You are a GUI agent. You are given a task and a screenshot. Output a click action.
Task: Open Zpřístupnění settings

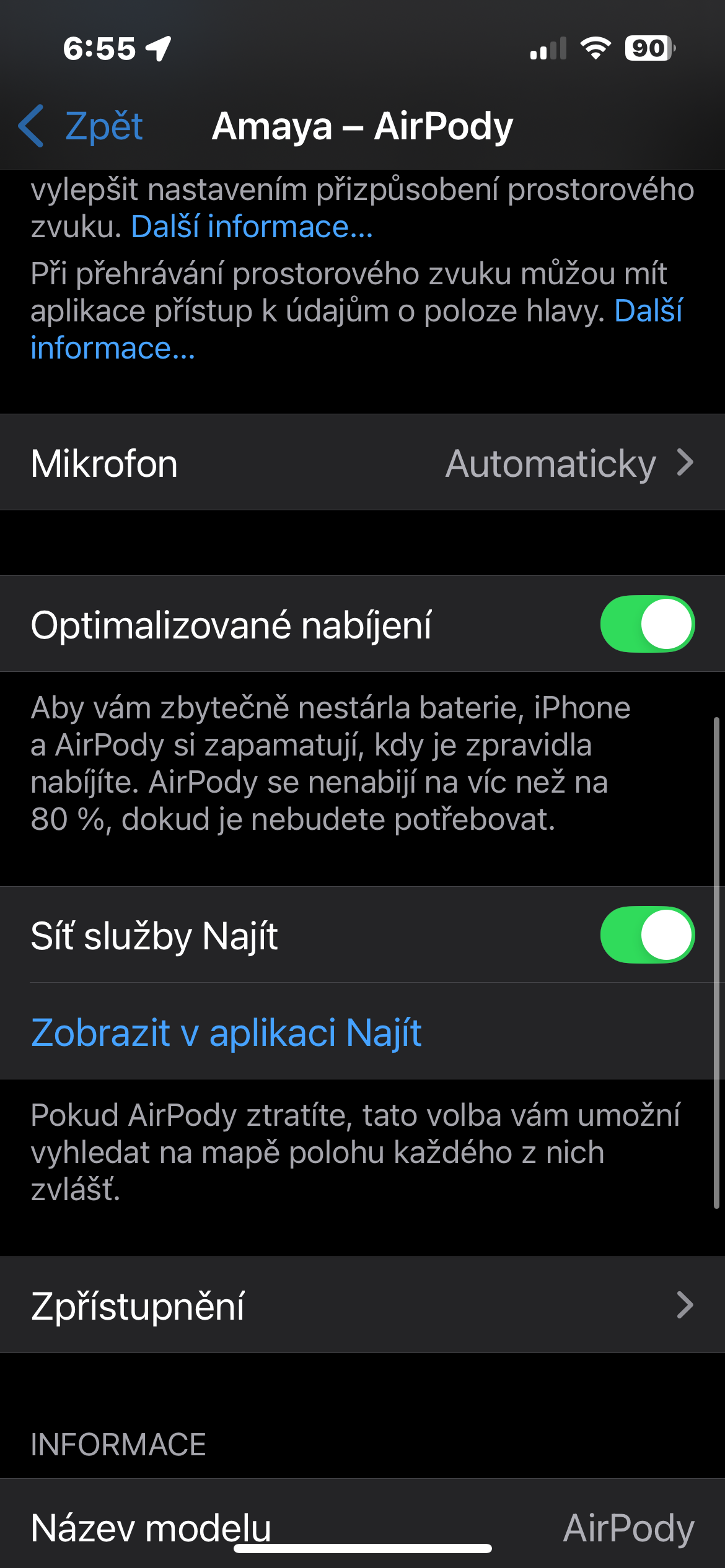pyautogui.click(x=362, y=1305)
